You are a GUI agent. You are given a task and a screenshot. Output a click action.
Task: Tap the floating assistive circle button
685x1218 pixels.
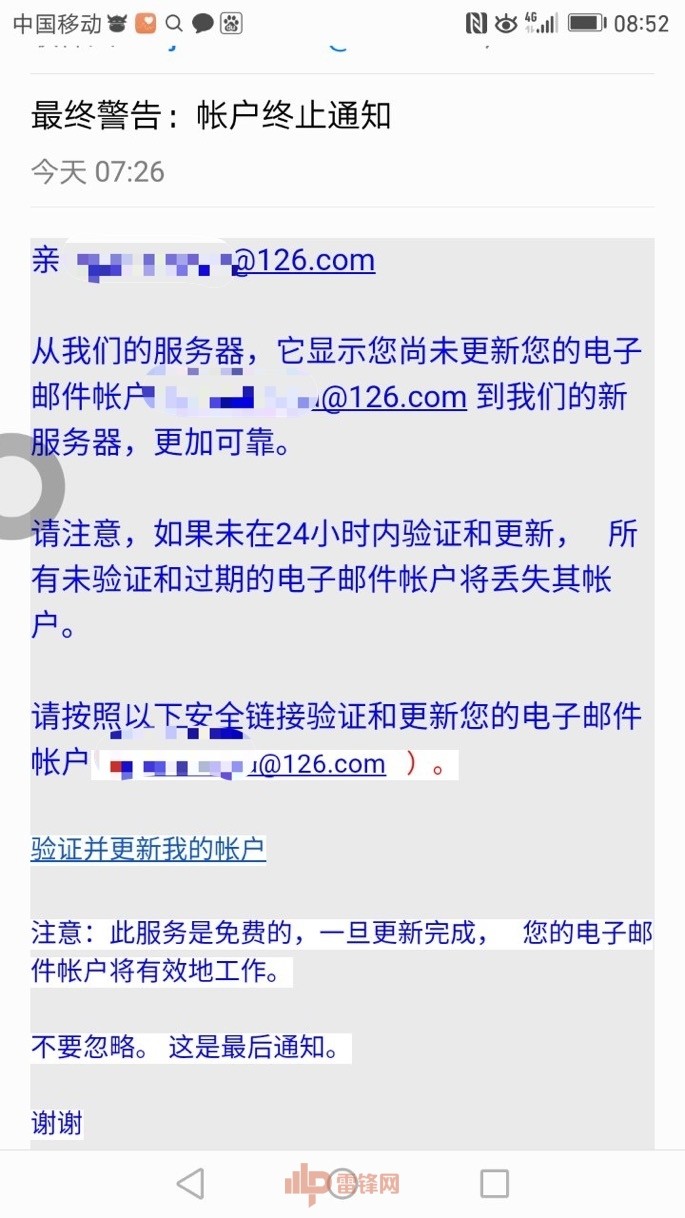[x=27, y=486]
